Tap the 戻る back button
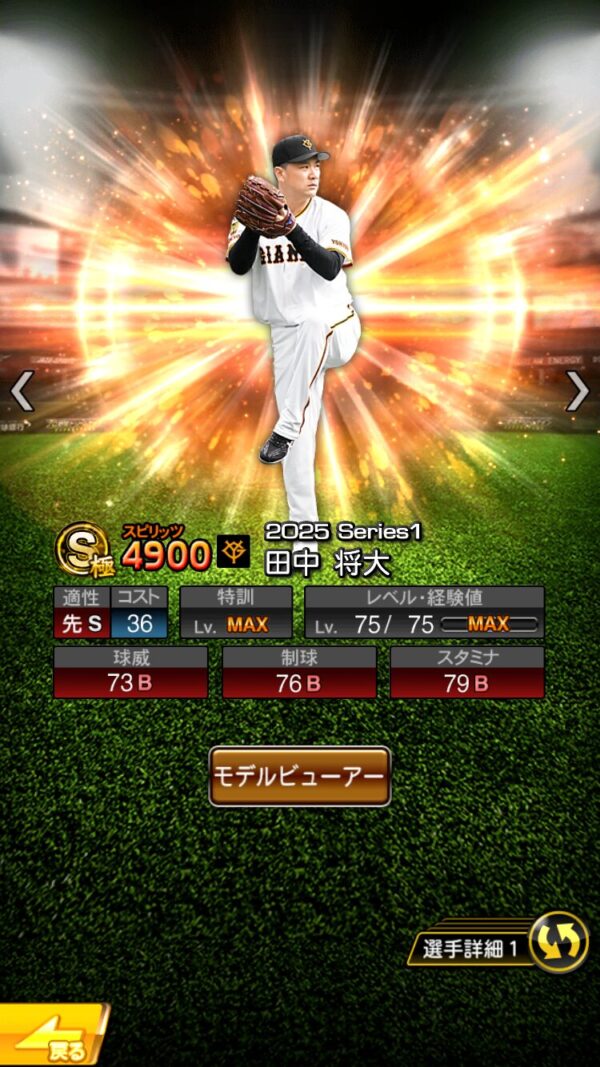The width and height of the screenshot is (600, 1067). tap(50, 1038)
